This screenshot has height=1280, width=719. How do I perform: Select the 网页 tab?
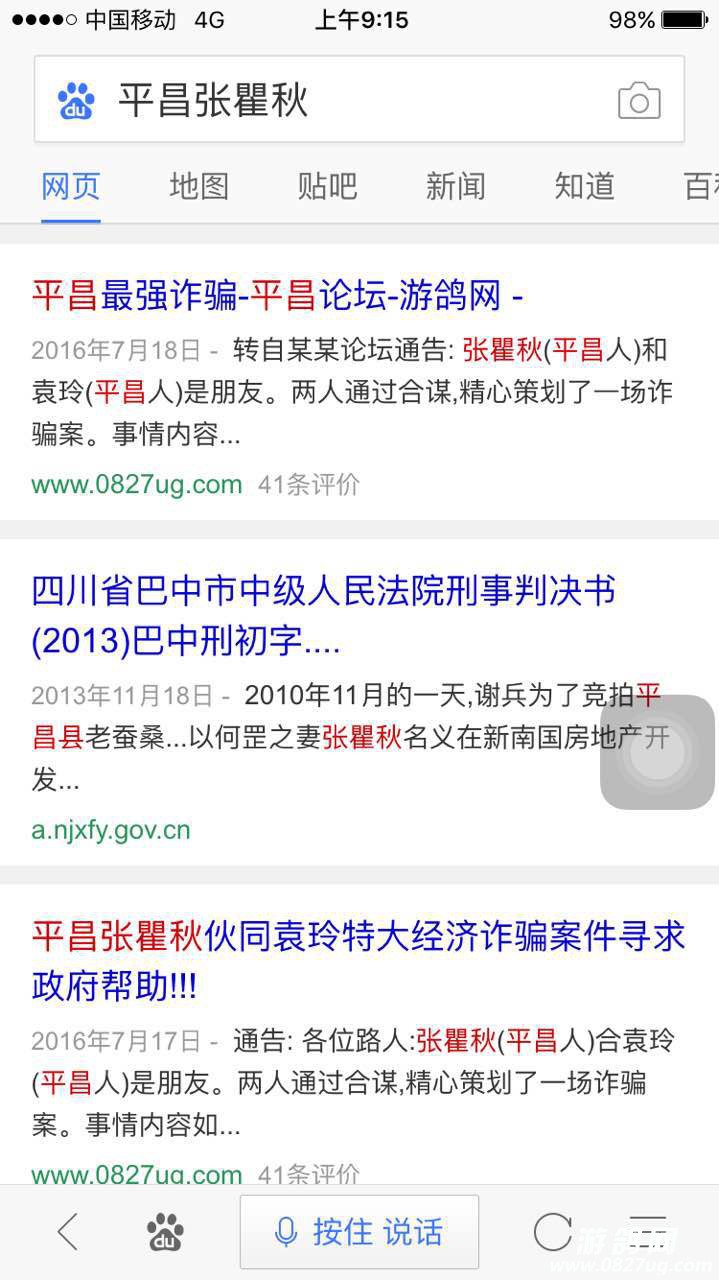click(x=71, y=186)
